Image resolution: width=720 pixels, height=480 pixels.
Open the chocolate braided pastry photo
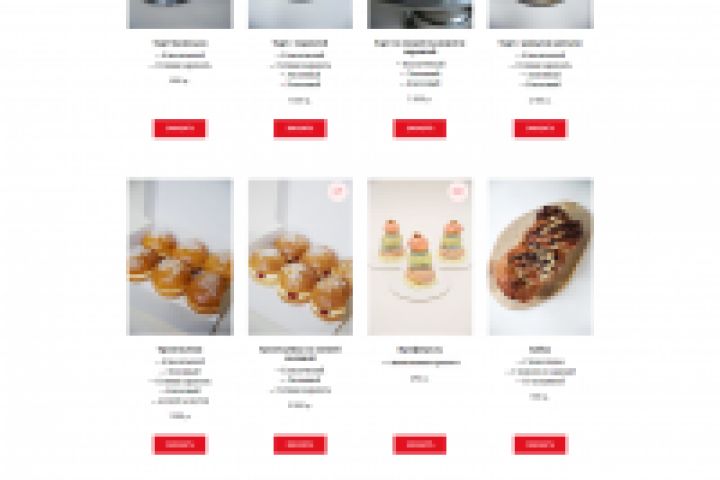(540, 257)
